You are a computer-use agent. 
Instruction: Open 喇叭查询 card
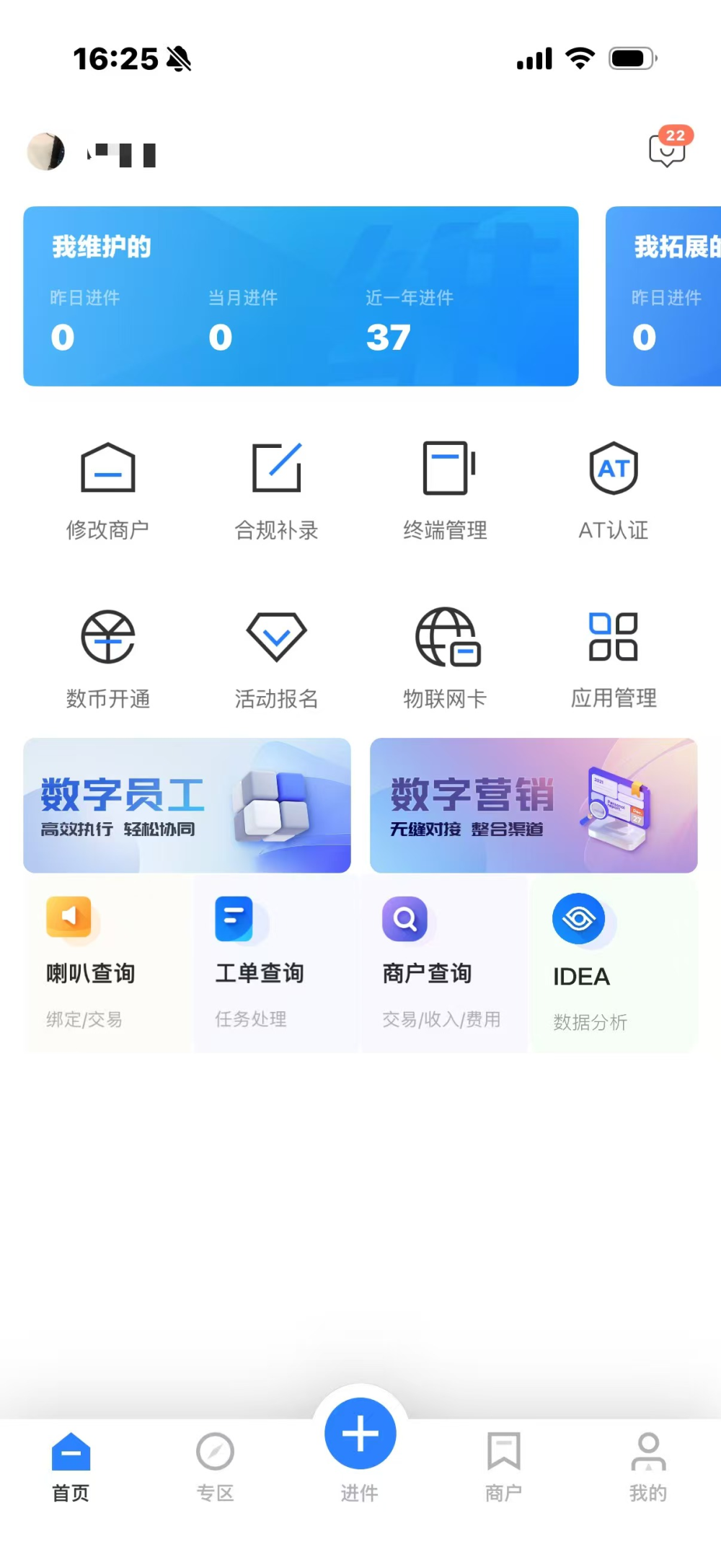tap(108, 964)
